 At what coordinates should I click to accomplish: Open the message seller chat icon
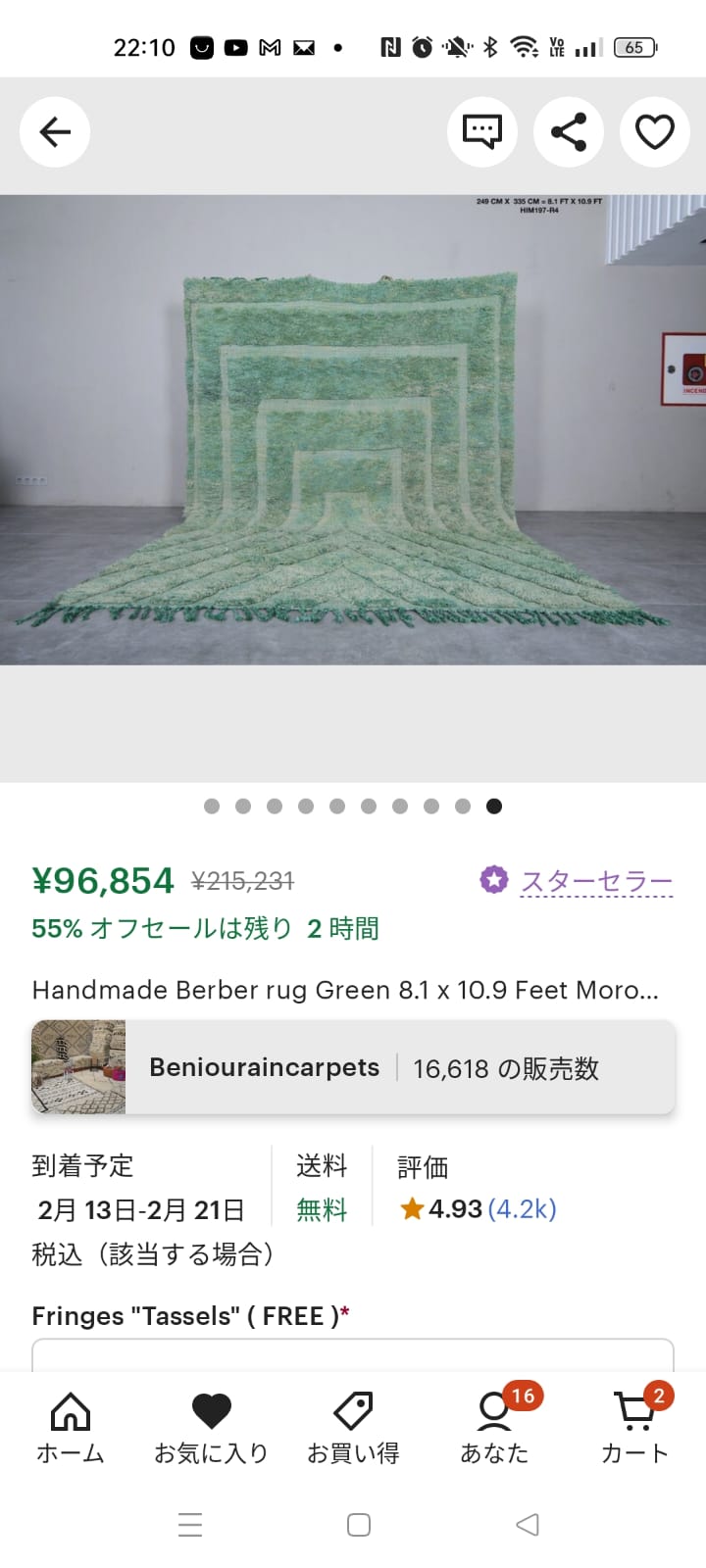482,132
